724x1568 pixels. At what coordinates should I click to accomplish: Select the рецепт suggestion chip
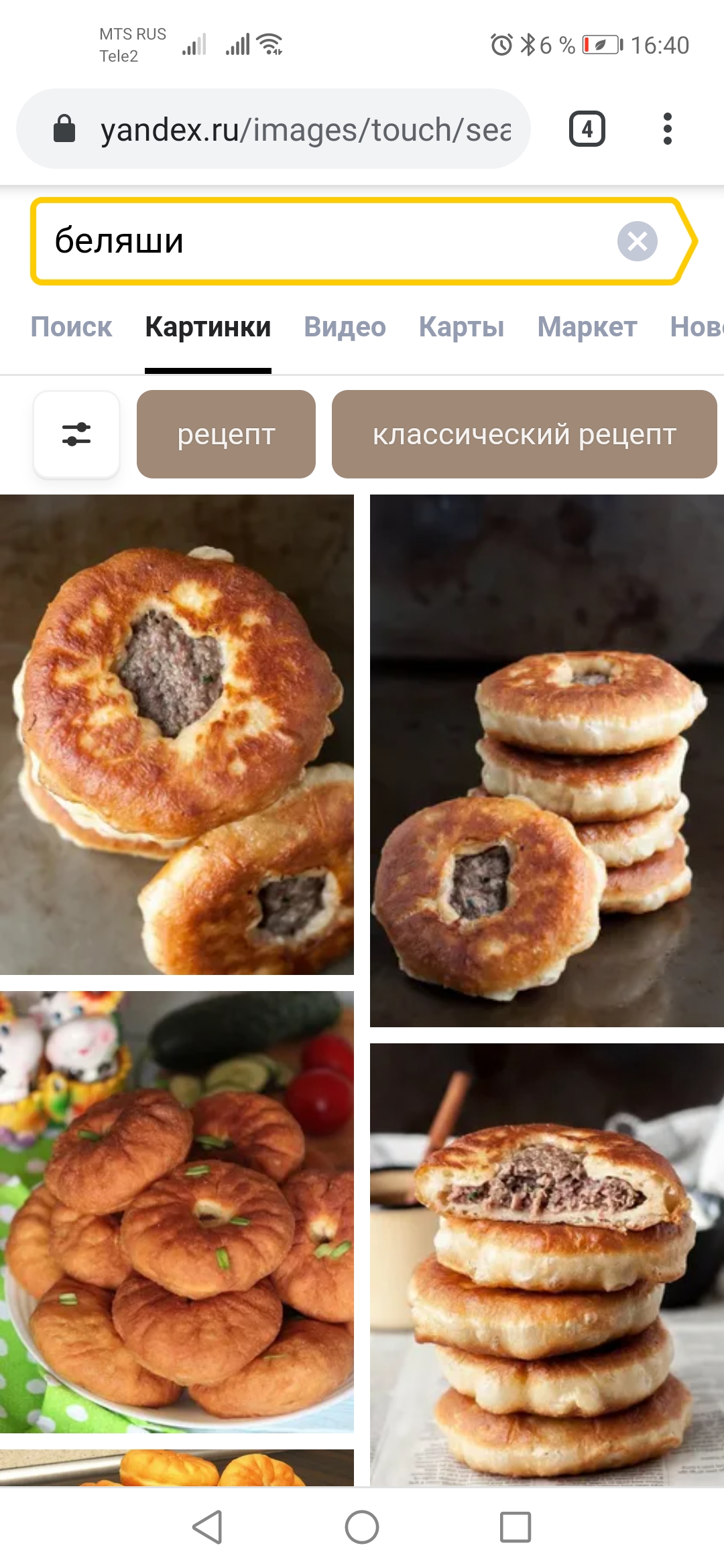(226, 434)
